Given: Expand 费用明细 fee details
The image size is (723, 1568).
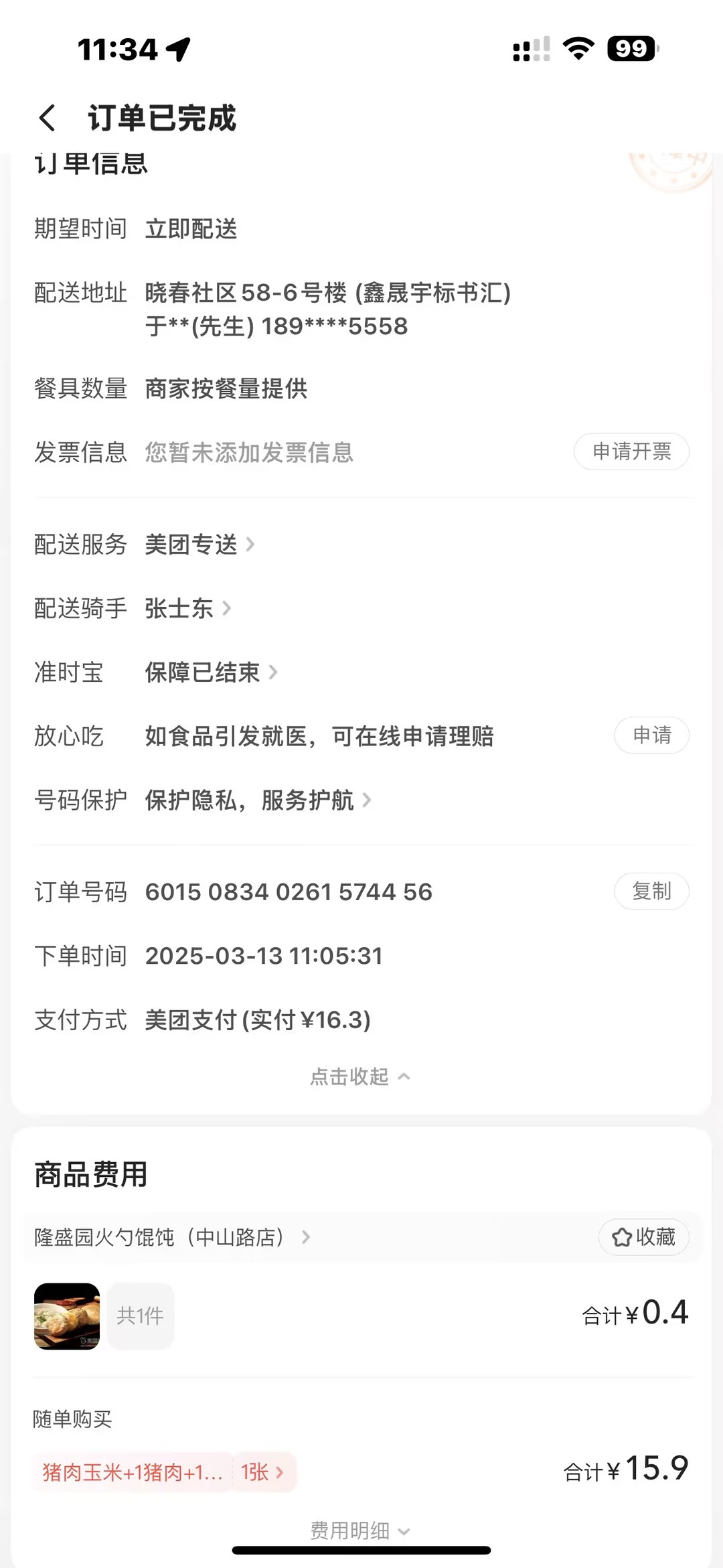Looking at the screenshot, I should (x=360, y=1530).
